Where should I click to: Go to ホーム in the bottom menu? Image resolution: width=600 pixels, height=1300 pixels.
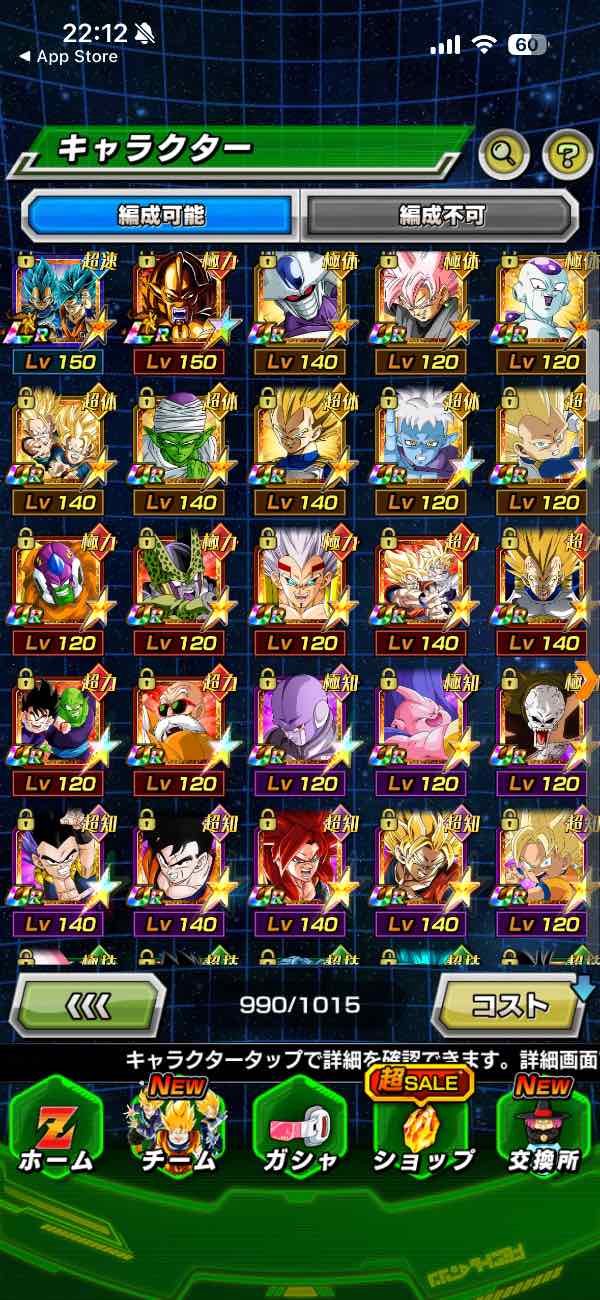pos(56,1128)
